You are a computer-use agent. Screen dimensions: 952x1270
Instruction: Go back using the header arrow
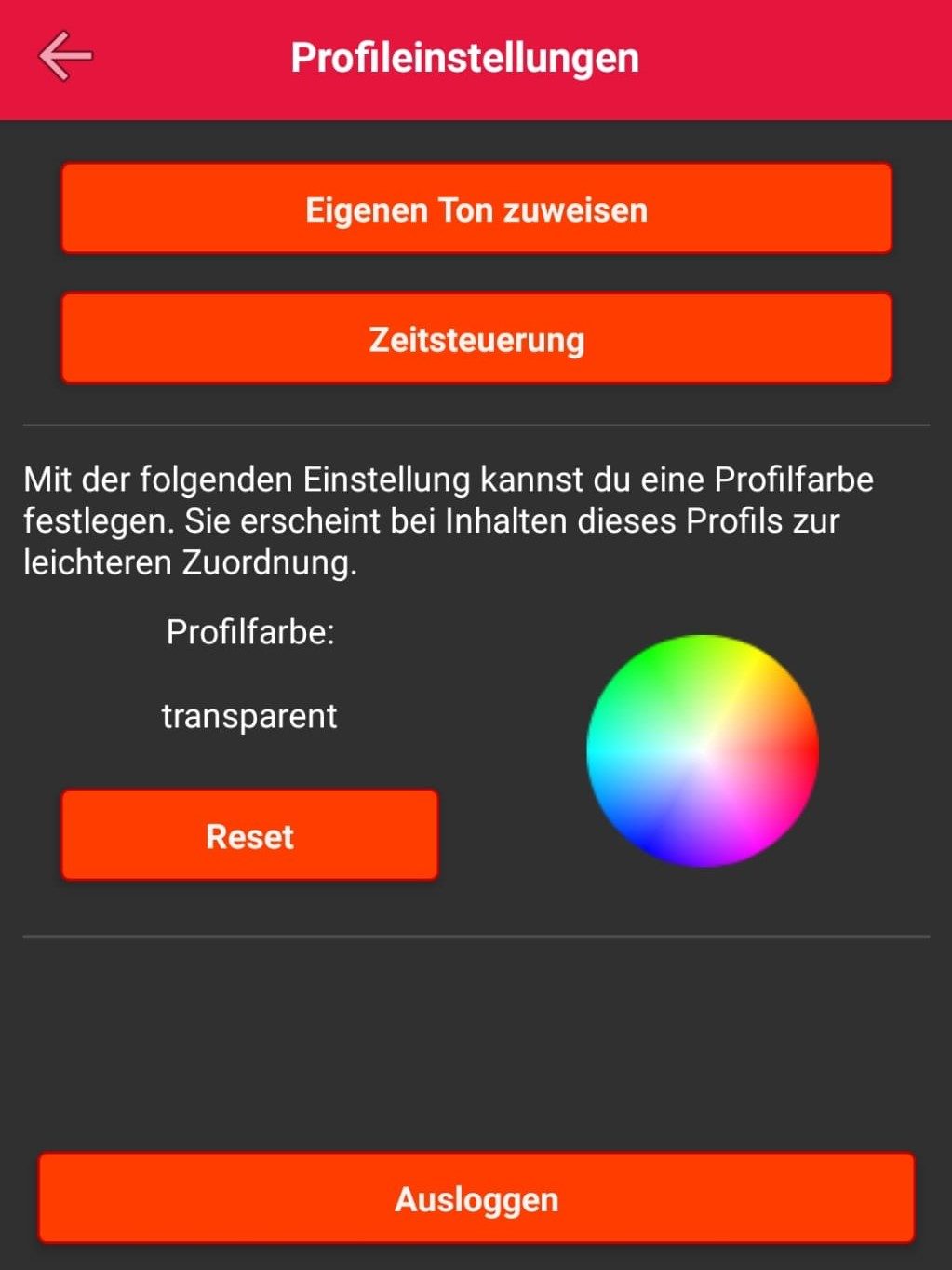point(65,57)
